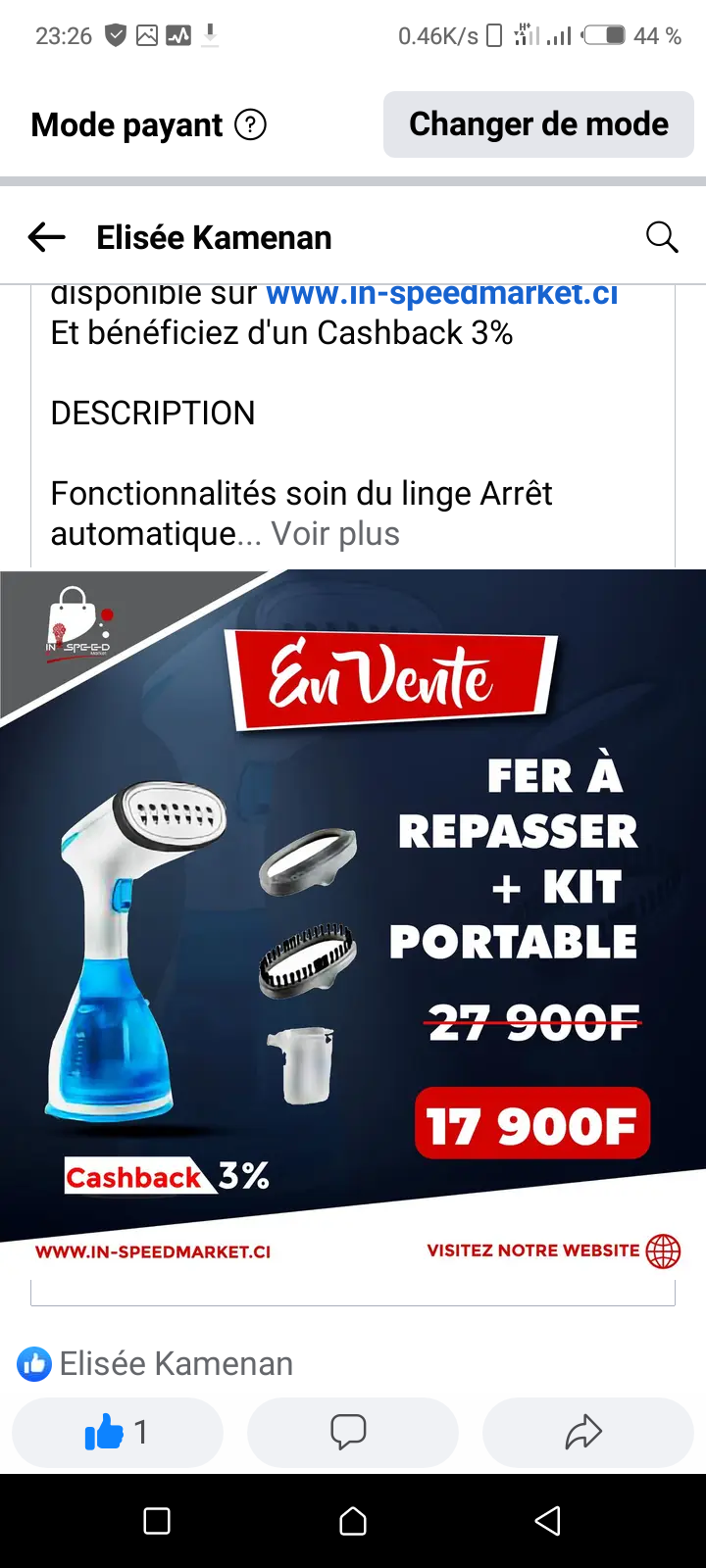Expand the post with Voir plus
The image size is (706, 1568).
click(335, 534)
